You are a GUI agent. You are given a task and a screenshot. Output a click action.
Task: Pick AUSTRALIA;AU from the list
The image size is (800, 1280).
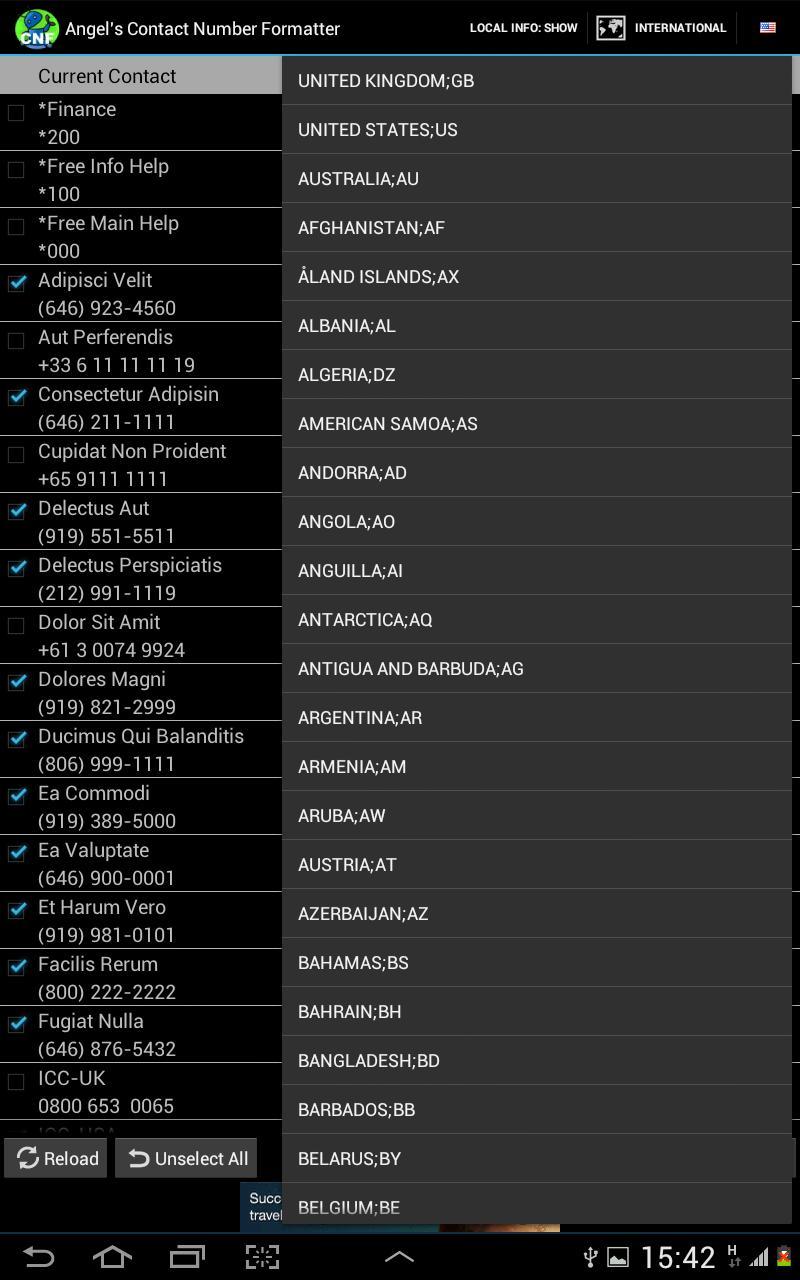536,179
